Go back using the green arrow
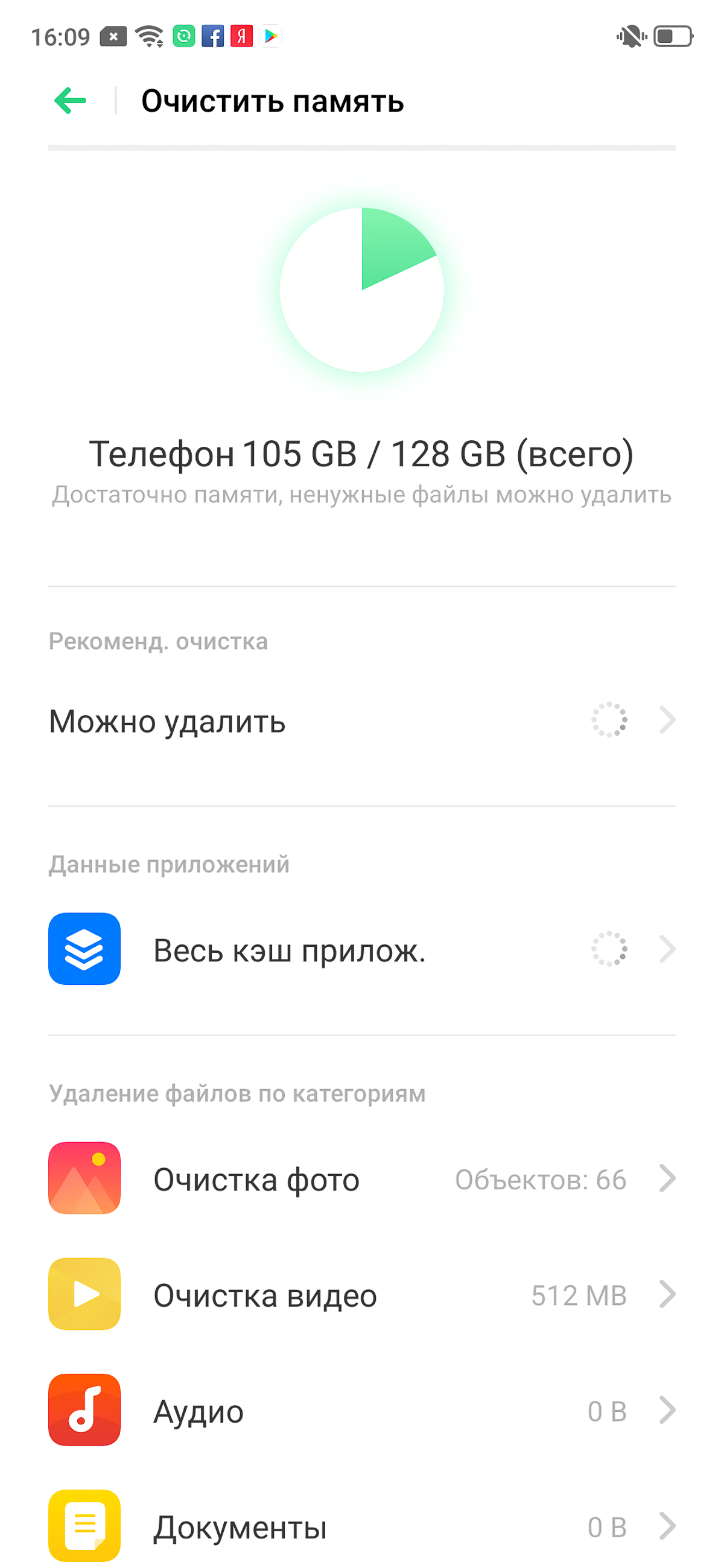 [x=70, y=101]
